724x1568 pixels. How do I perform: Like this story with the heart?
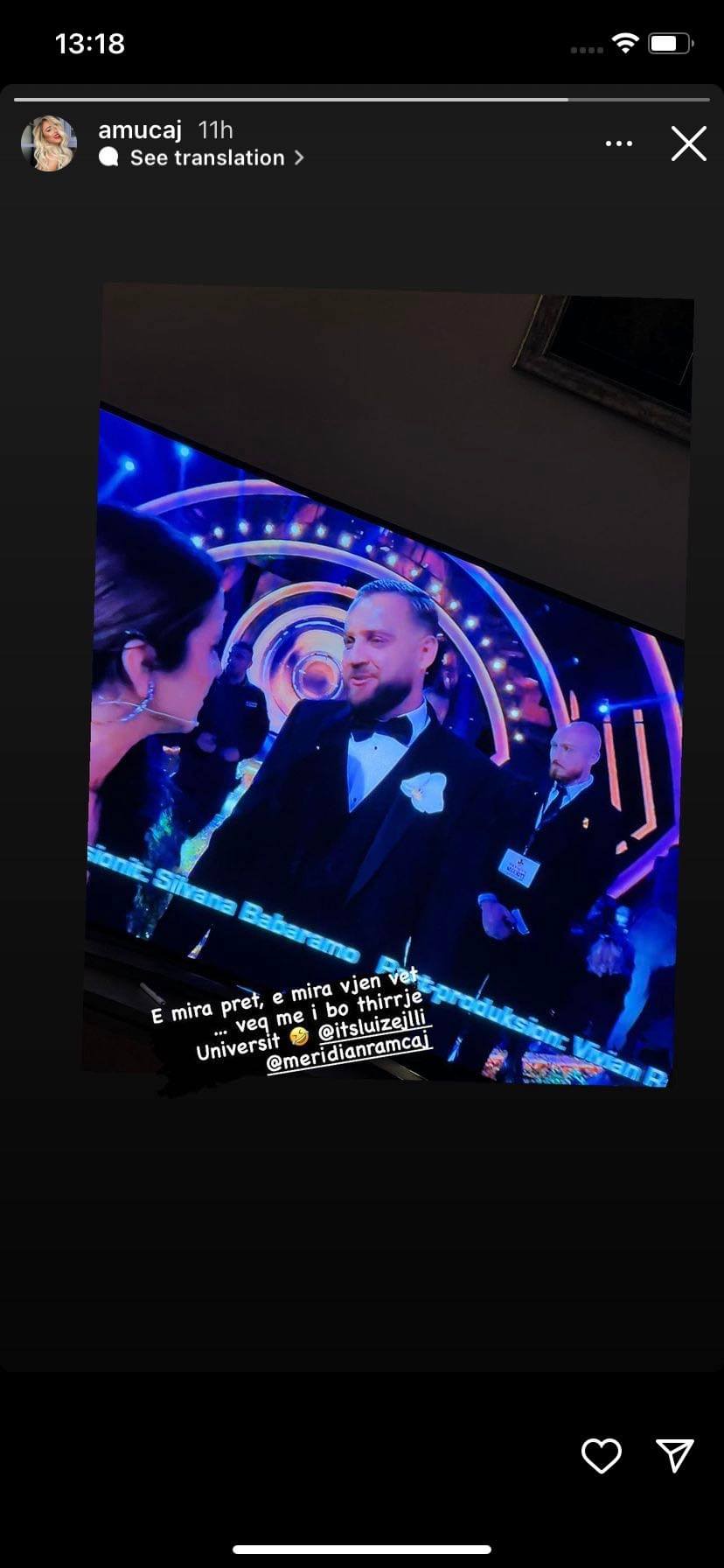tap(602, 1456)
